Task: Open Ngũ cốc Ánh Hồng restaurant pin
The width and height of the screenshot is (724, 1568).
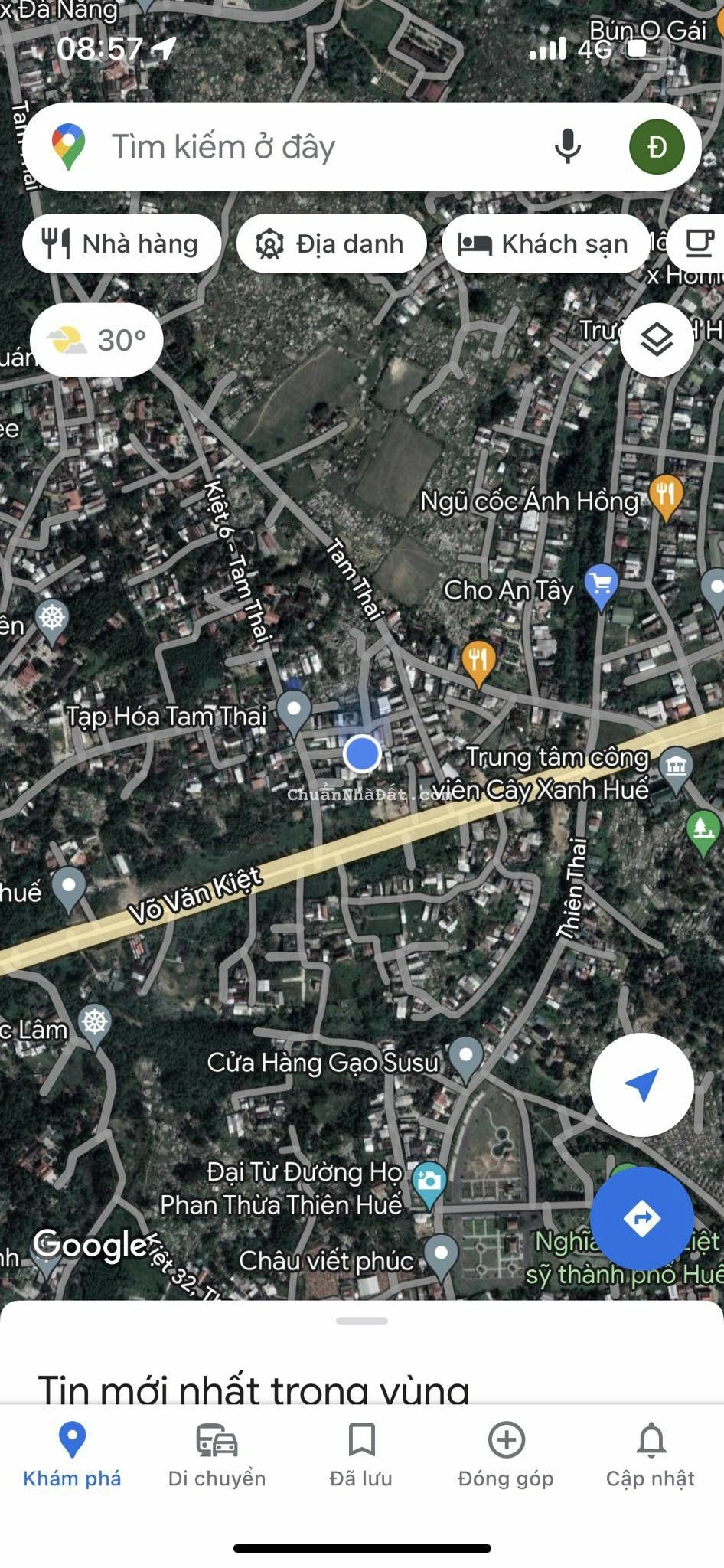Action: coord(666,495)
